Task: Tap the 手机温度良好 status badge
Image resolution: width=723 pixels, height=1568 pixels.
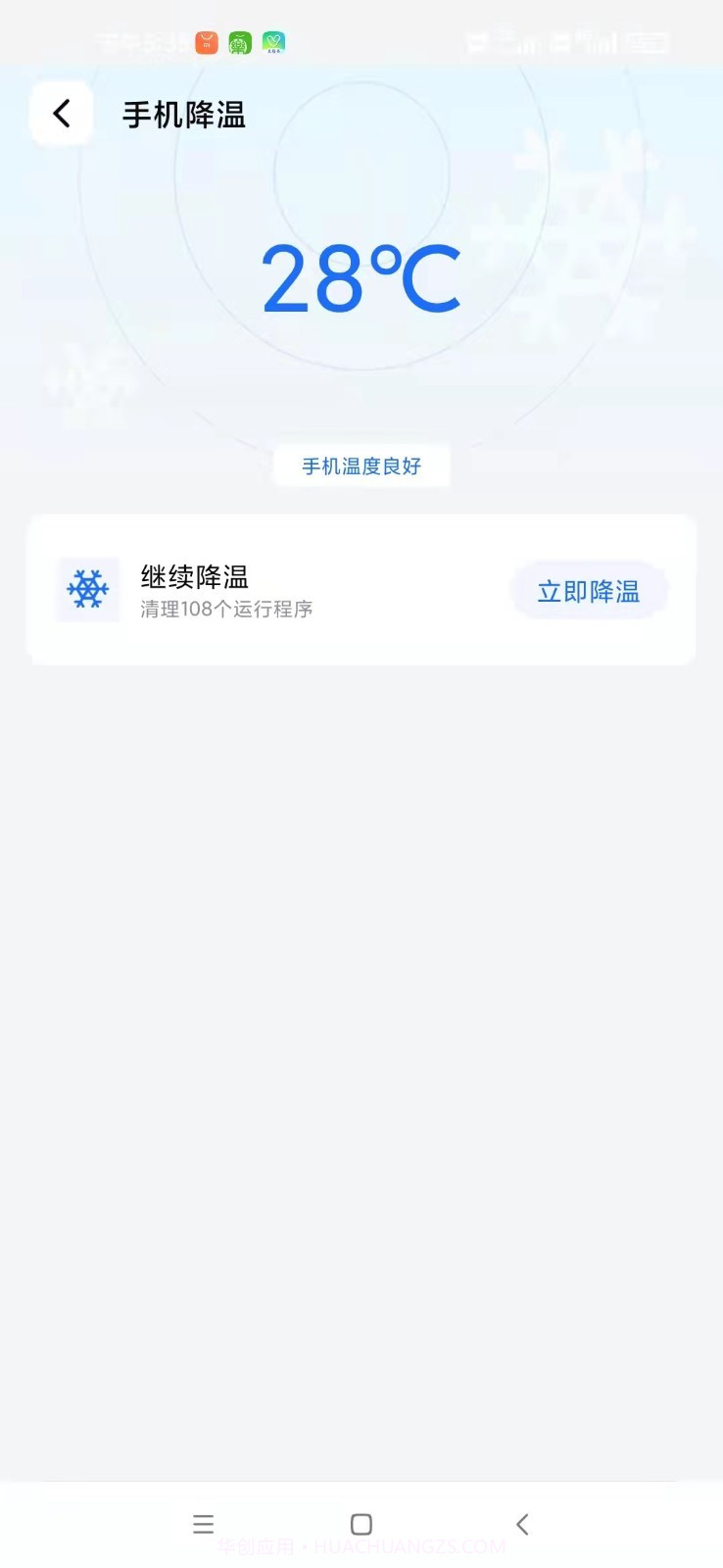Action: (x=361, y=465)
